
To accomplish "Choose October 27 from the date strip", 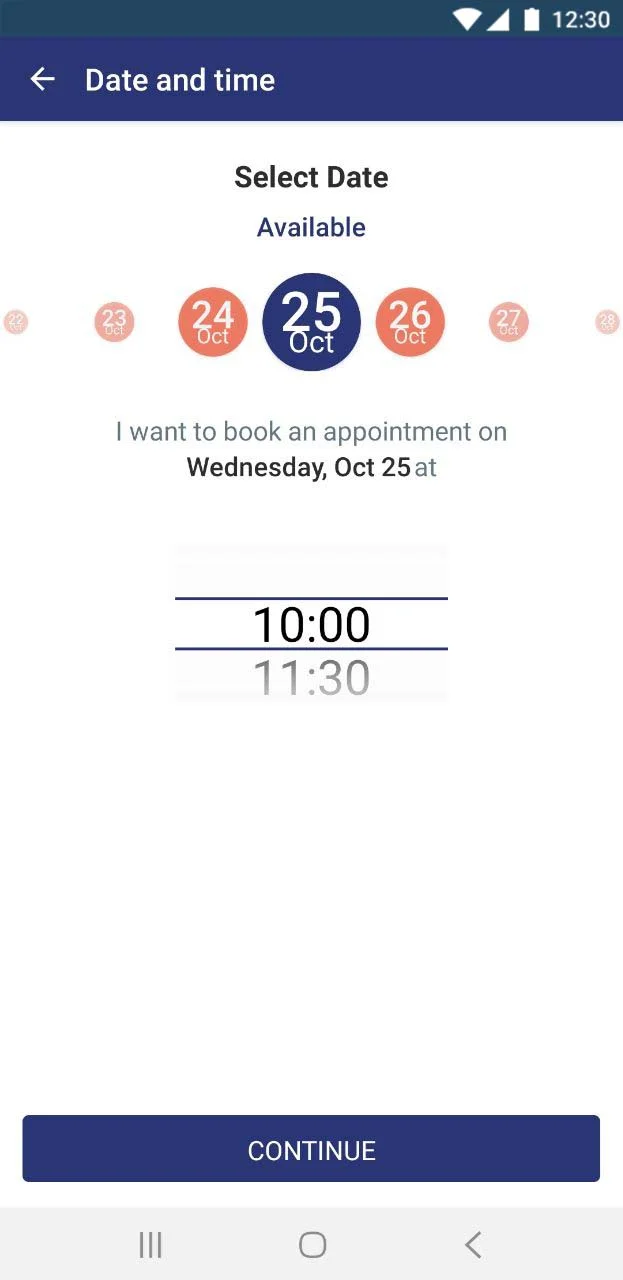I will (x=509, y=322).
